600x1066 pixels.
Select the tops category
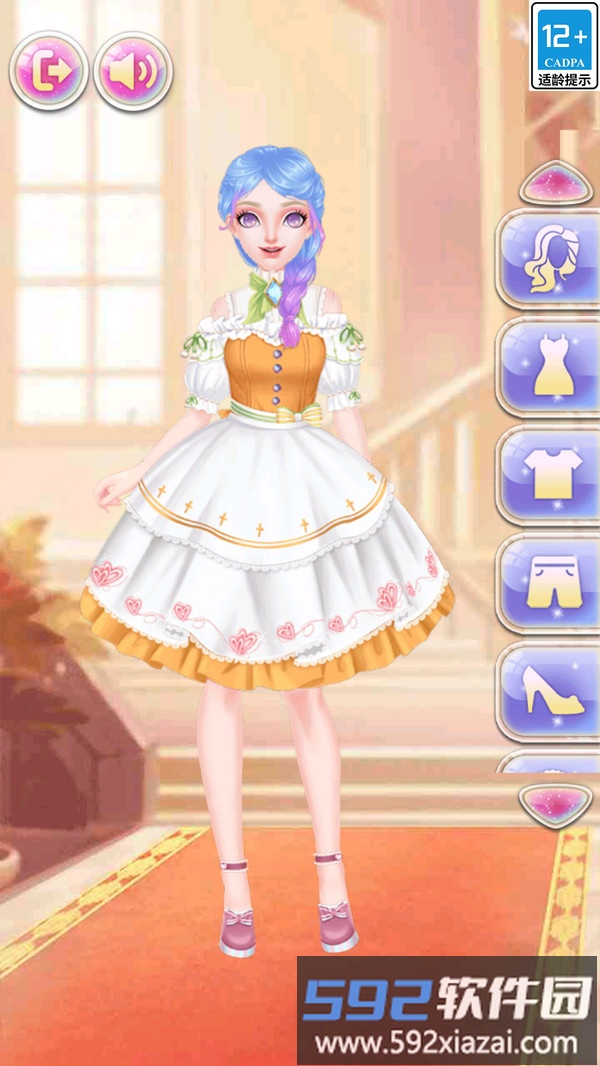click(548, 475)
